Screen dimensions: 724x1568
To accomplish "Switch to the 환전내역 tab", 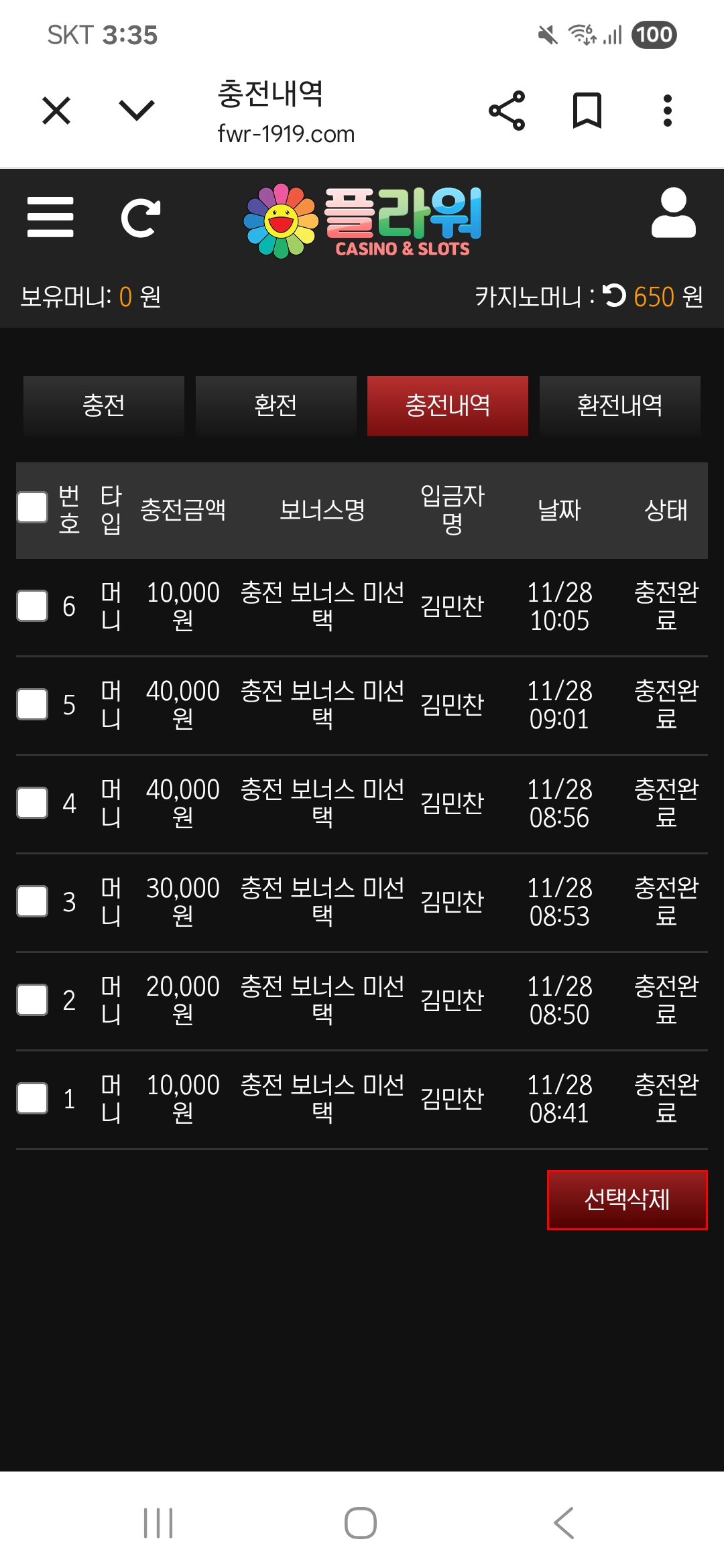I will click(619, 406).
